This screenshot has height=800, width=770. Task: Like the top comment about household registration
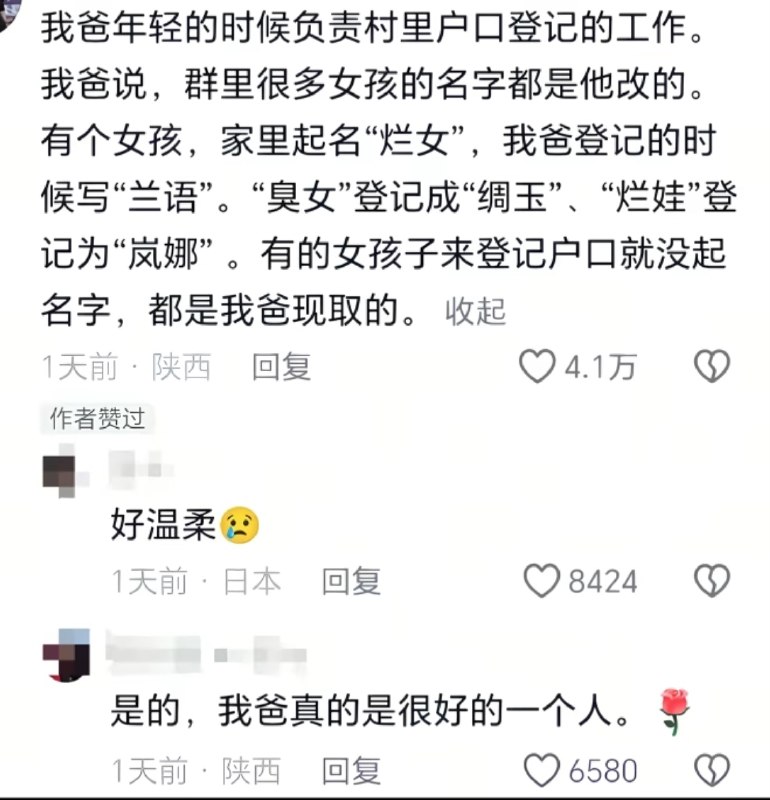[536, 366]
